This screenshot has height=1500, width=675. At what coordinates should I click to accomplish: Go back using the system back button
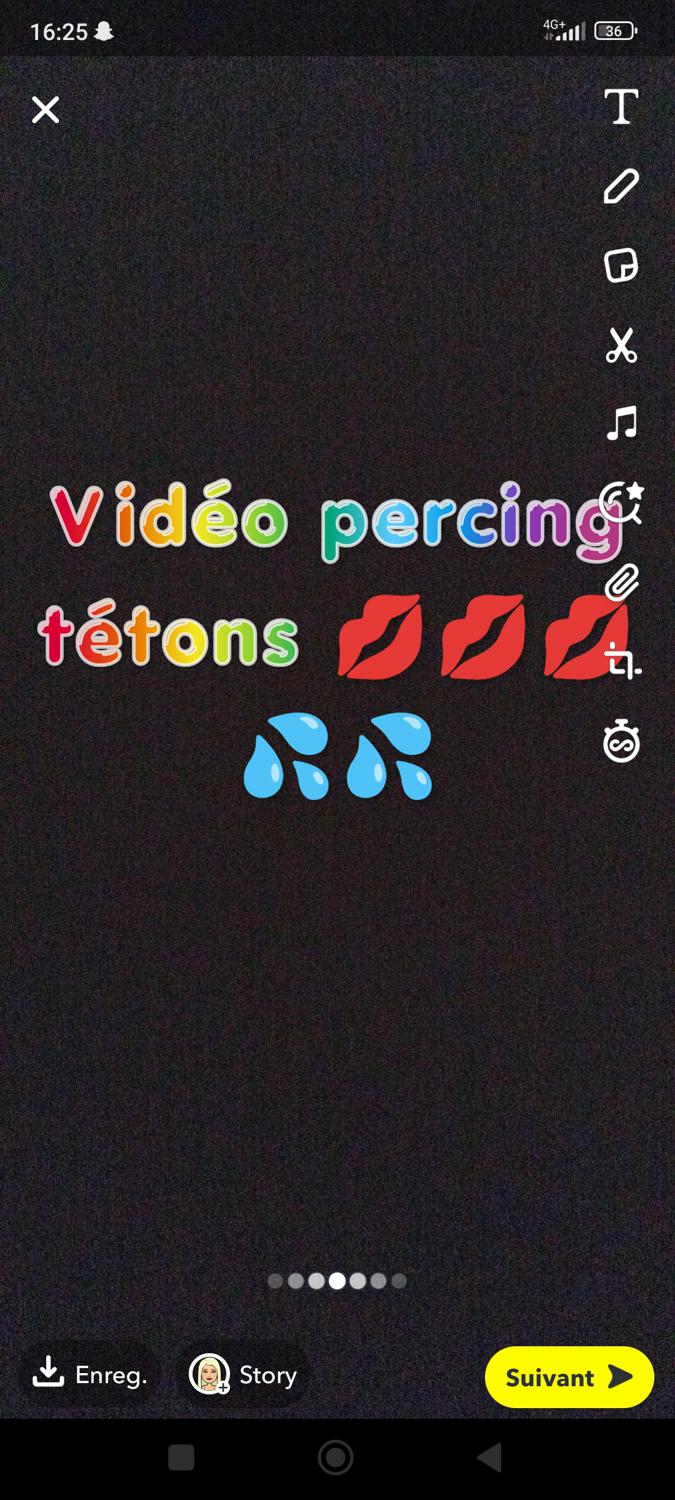489,1458
